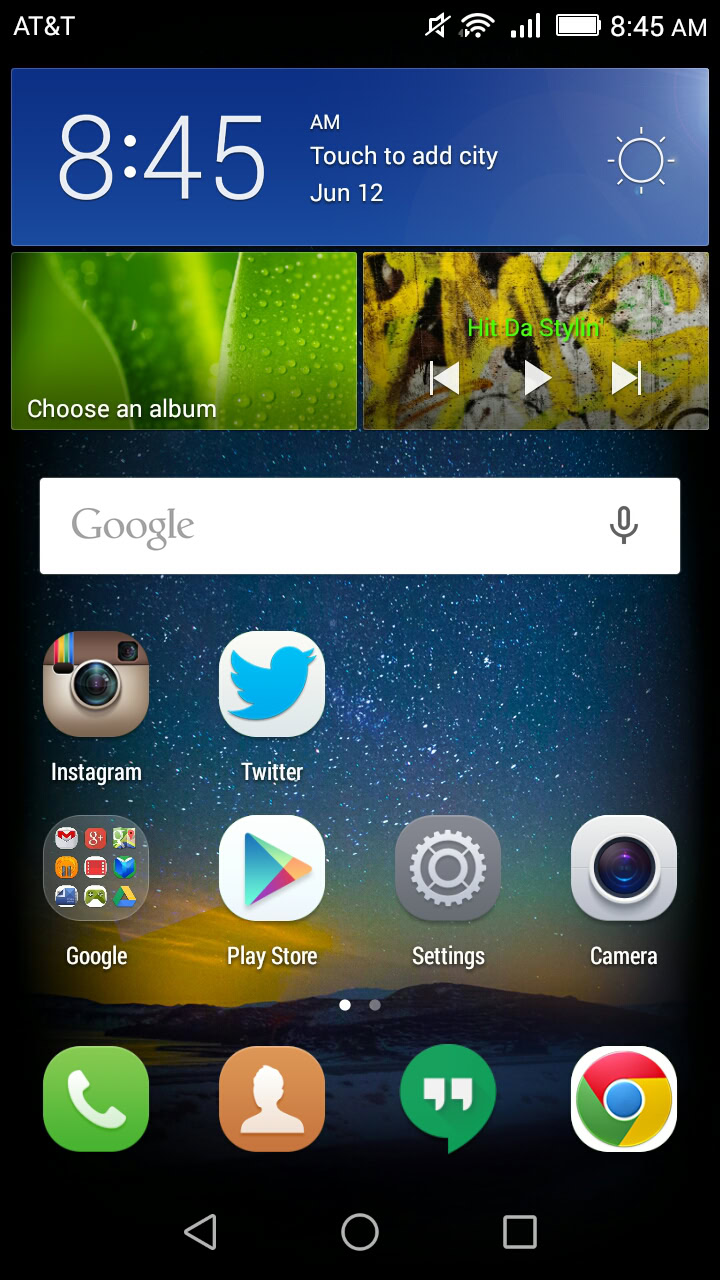Open the Instagram app

tap(96, 685)
